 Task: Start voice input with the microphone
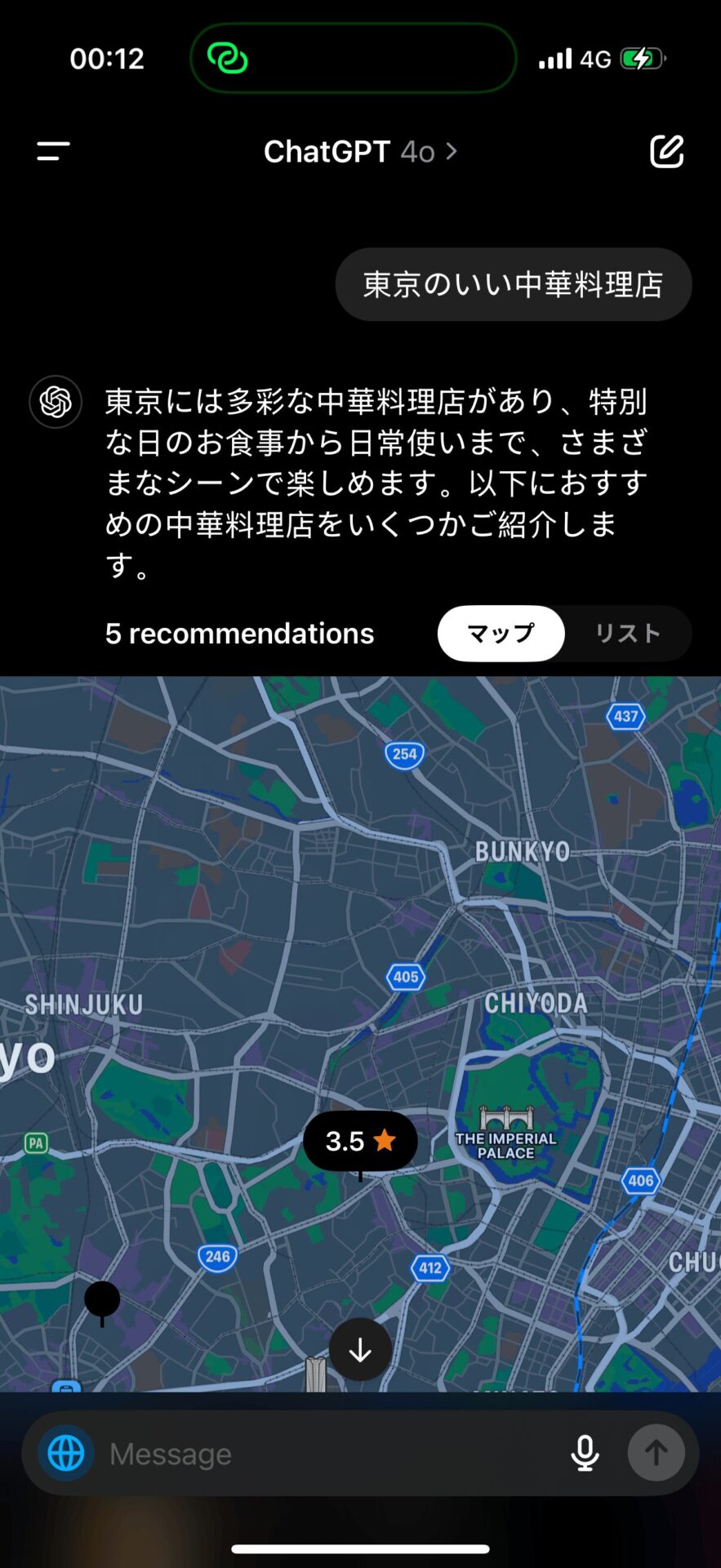pos(585,1454)
